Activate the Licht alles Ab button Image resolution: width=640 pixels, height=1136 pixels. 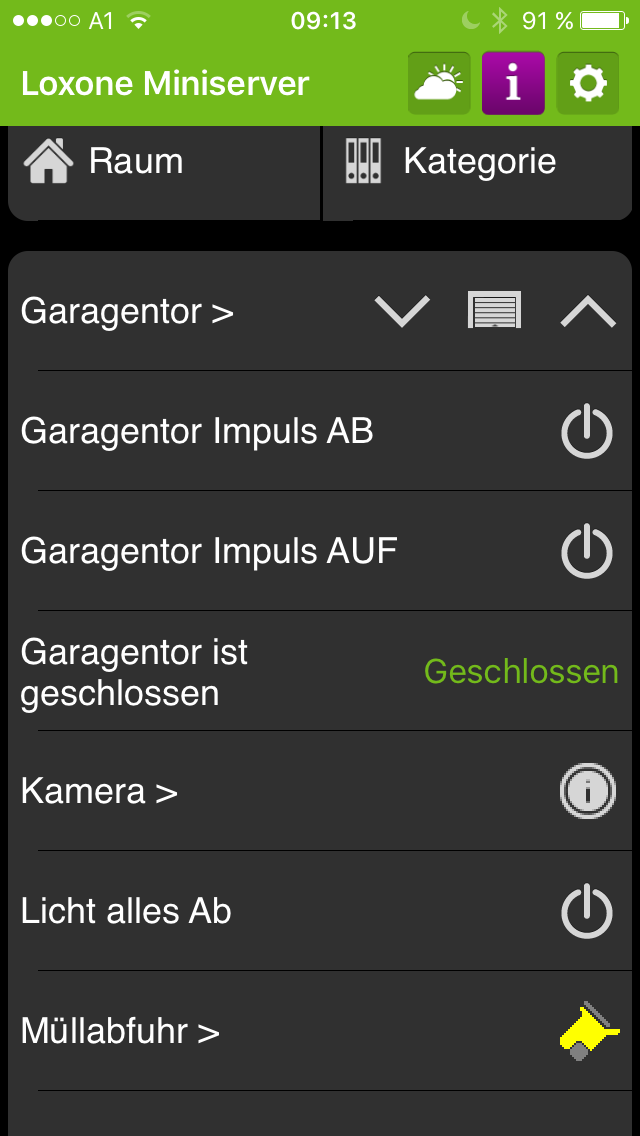tap(586, 912)
